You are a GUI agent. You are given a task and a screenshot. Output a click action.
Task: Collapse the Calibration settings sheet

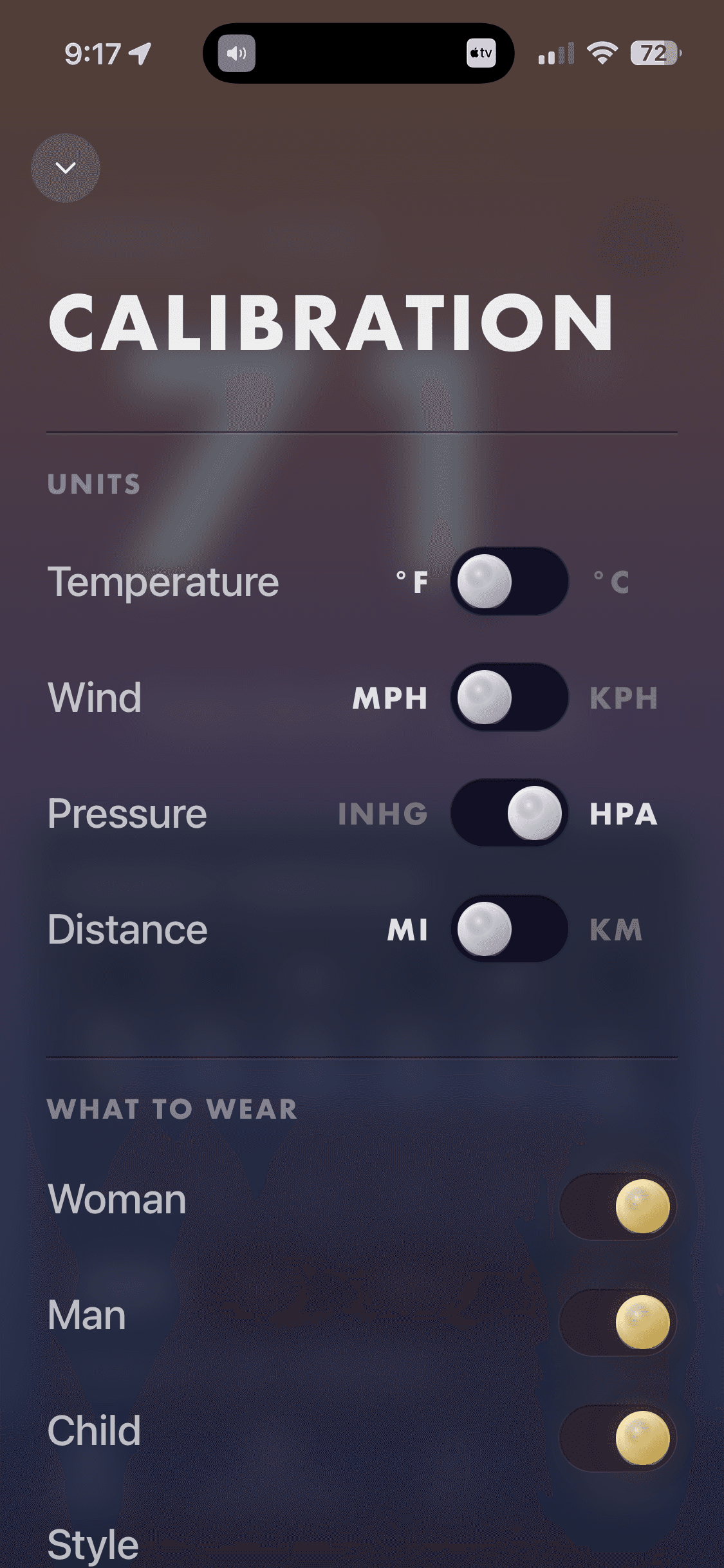[x=64, y=167]
